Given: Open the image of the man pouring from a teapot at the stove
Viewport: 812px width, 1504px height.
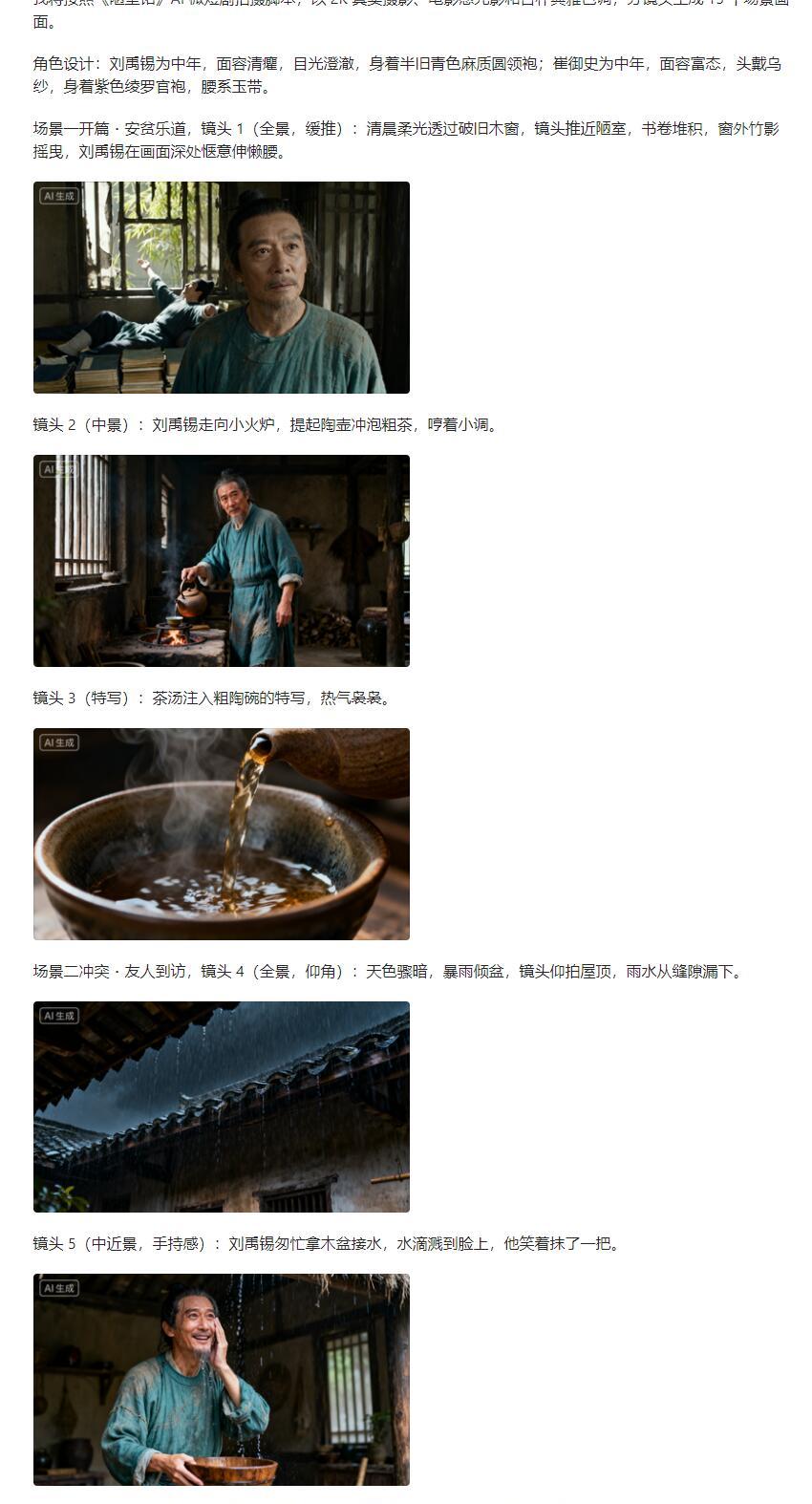Looking at the screenshot, I should [x=222, y=561].
